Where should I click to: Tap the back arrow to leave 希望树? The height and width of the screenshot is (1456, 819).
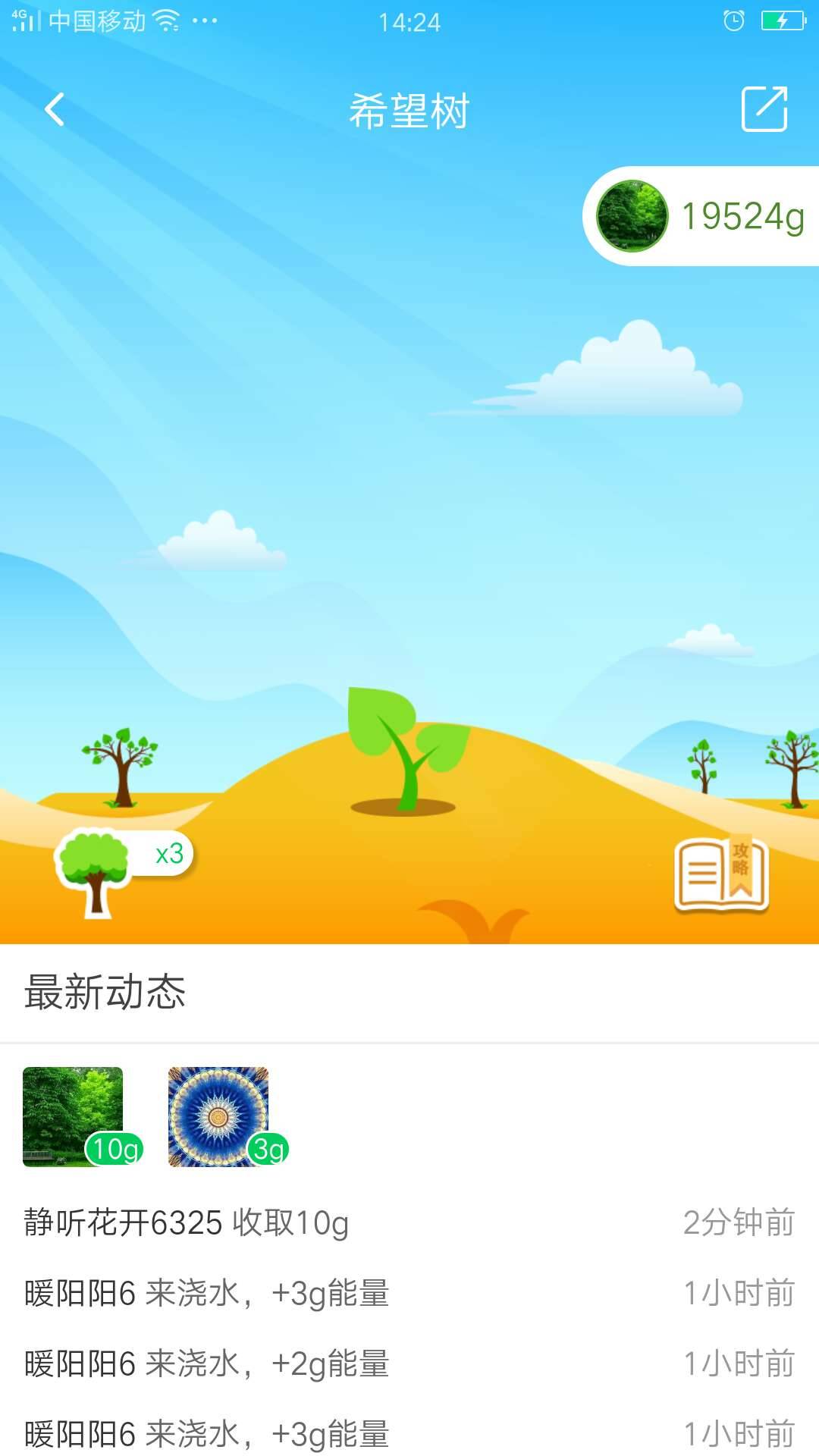point(53,110)
